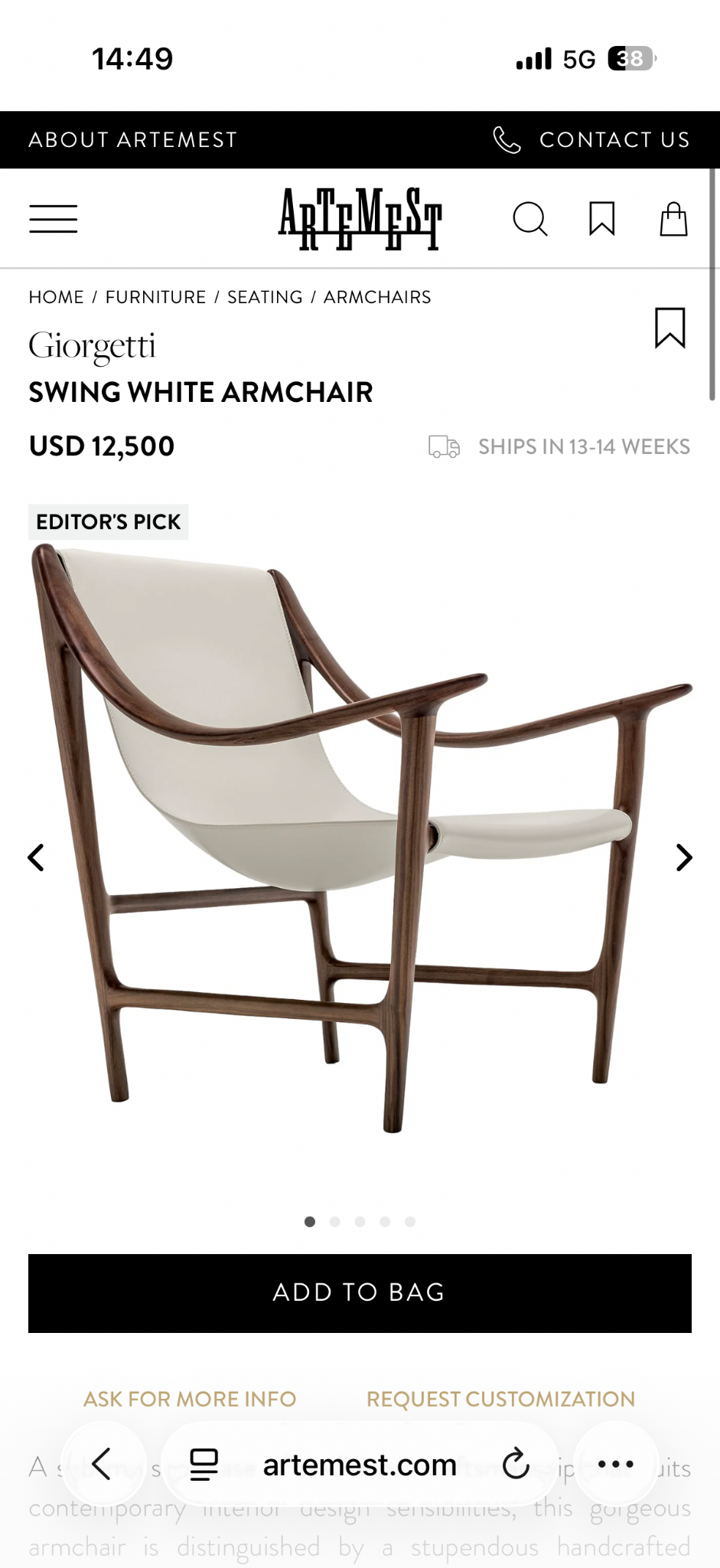Save Swing White Armchair to wishlist
Viewport: 720px width, 1568px height.
pos(670,328)
